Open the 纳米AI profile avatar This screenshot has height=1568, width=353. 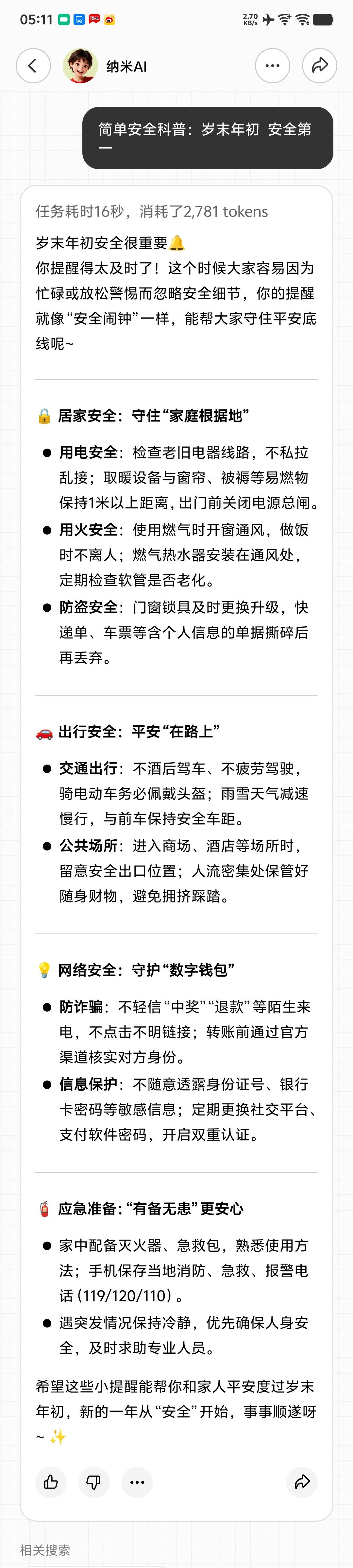click(80, 66)
